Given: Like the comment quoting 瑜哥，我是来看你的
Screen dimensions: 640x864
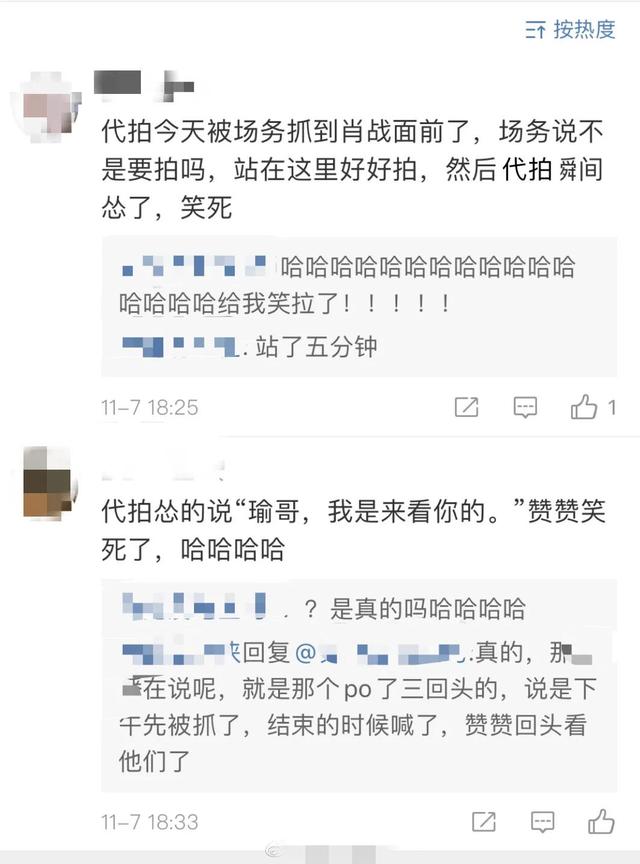Looking at the screenshot, I should (x=601, y=822).
